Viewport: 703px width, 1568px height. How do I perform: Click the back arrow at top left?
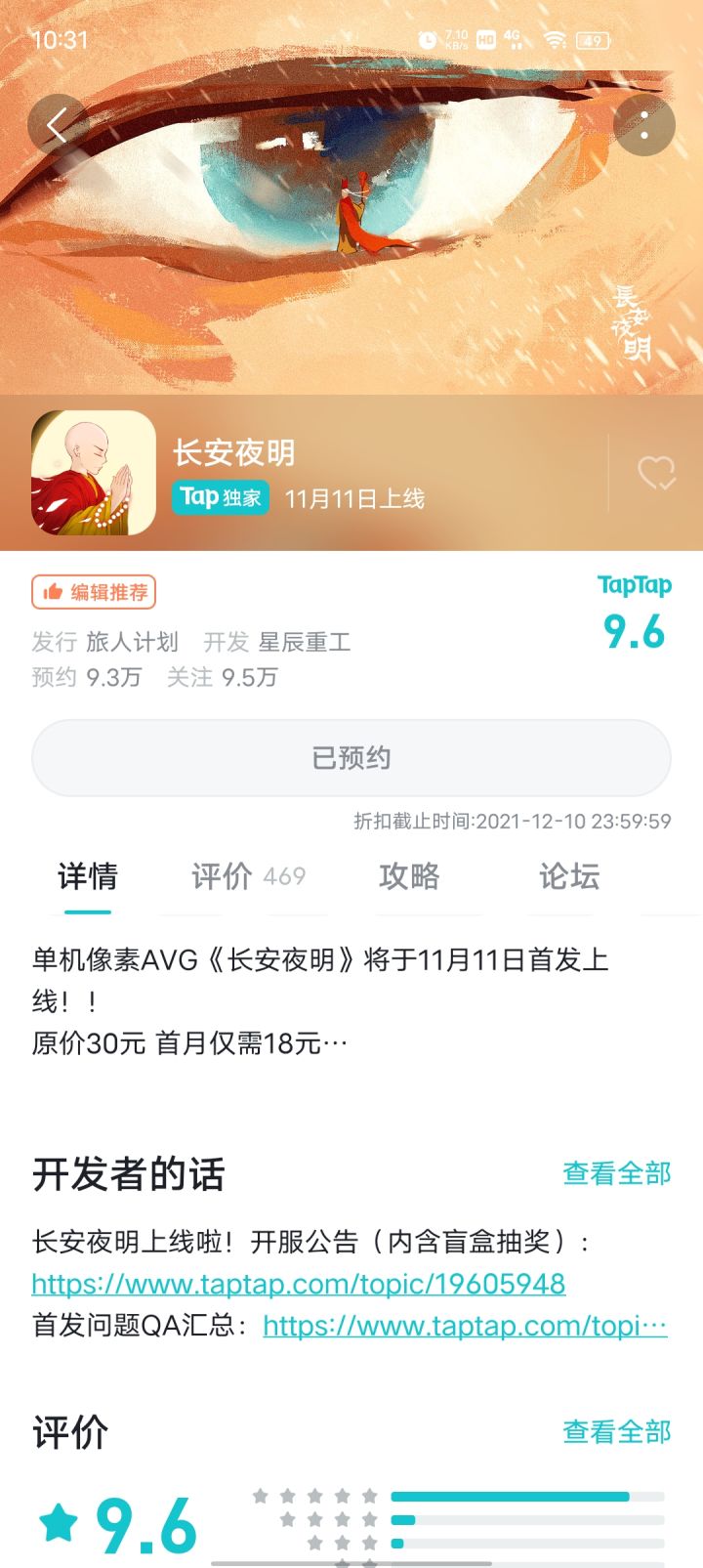[56, 125]
